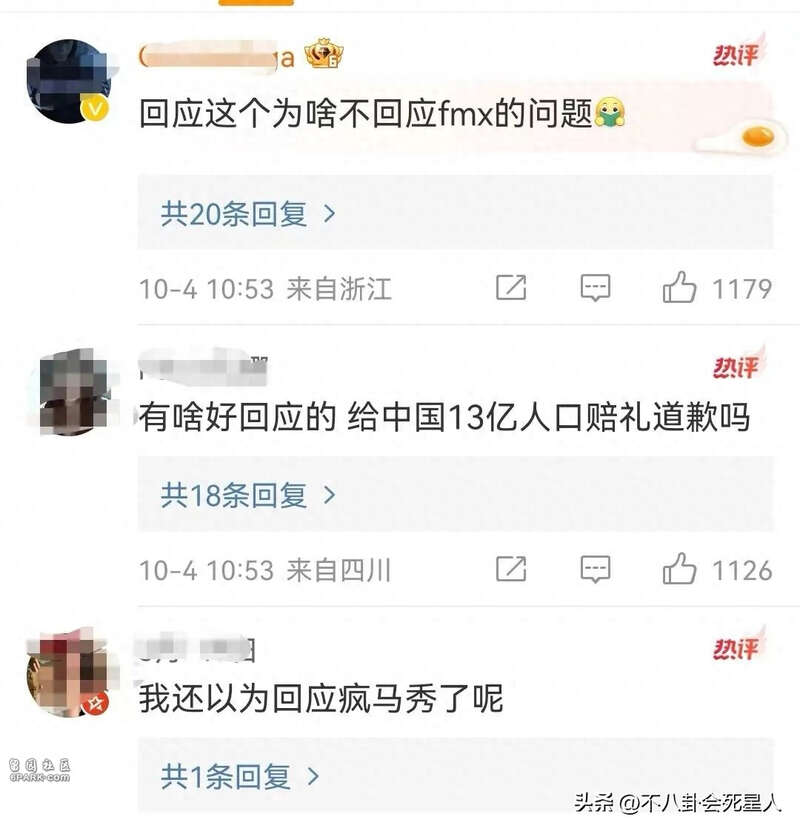The image size is (800, 831).
Task: Open the 共18条回复 reply thread
Action: click(248, 494)
